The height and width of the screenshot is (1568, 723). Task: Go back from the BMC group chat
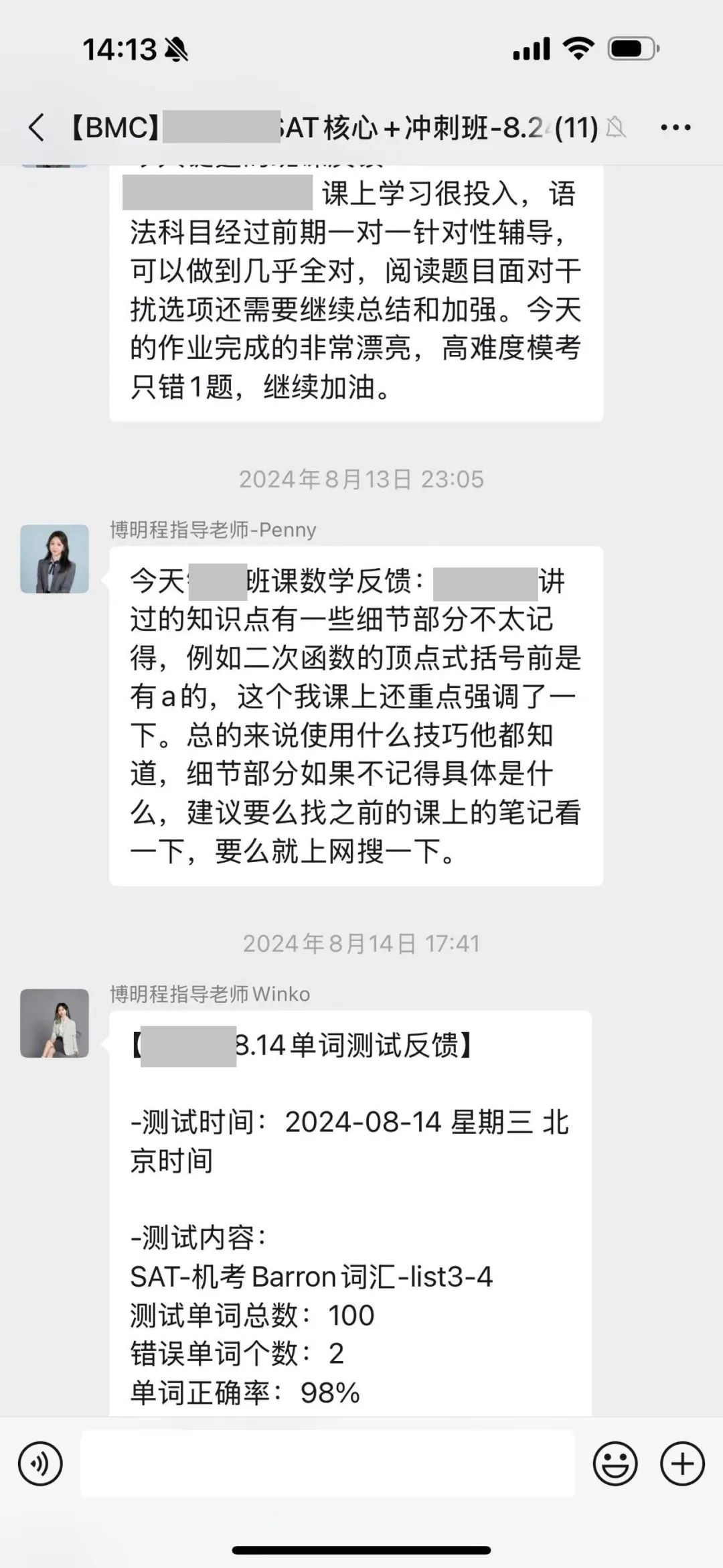pyautogui.click(x=37, y=127)
